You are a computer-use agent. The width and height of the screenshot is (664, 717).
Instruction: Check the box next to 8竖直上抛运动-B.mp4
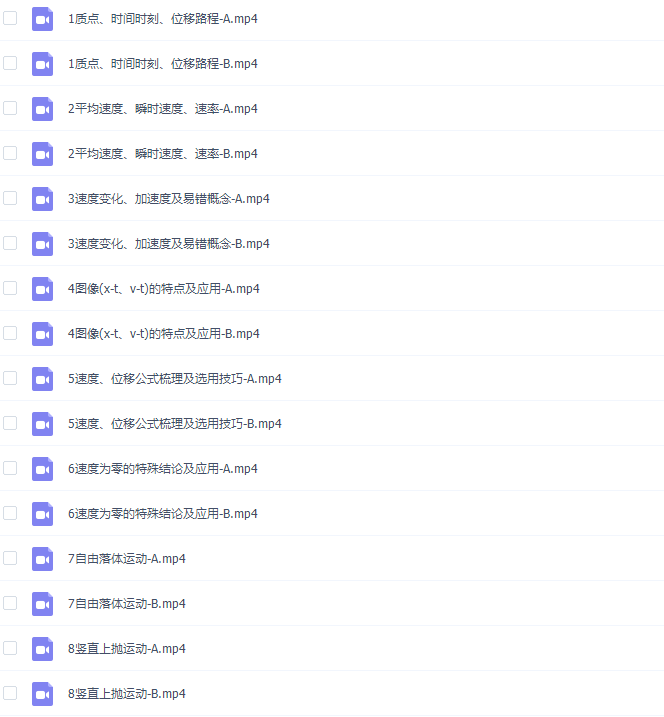point(10,693)
